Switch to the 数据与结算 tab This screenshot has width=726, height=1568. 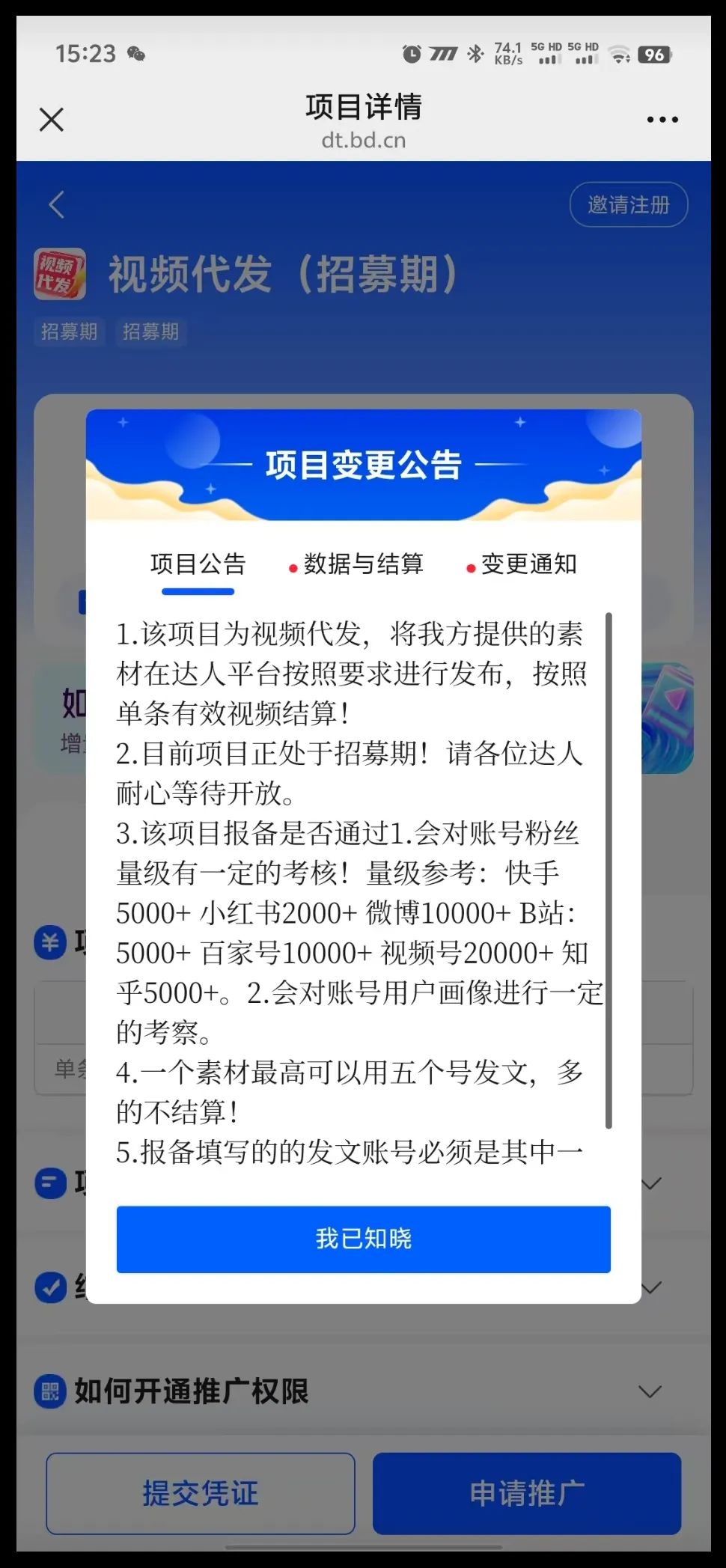click(363, 564)
